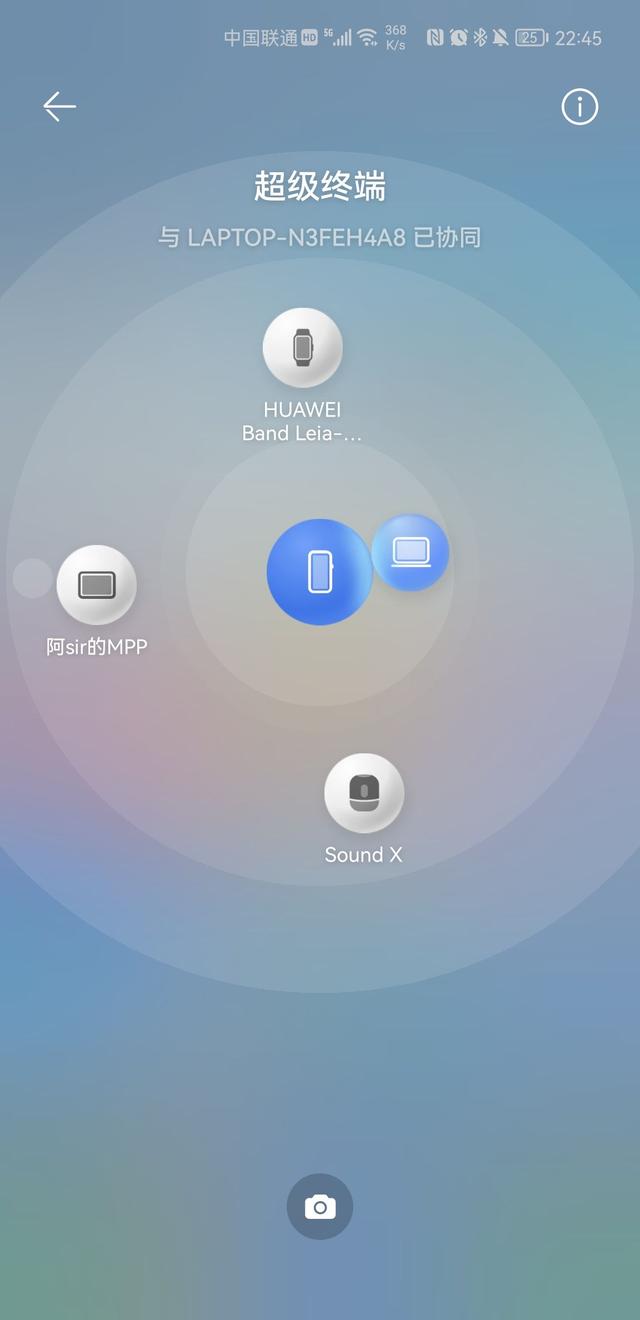Tap the connected laptop bubble
Viewport: 640px width, 1320px height.
click(410, 552)
